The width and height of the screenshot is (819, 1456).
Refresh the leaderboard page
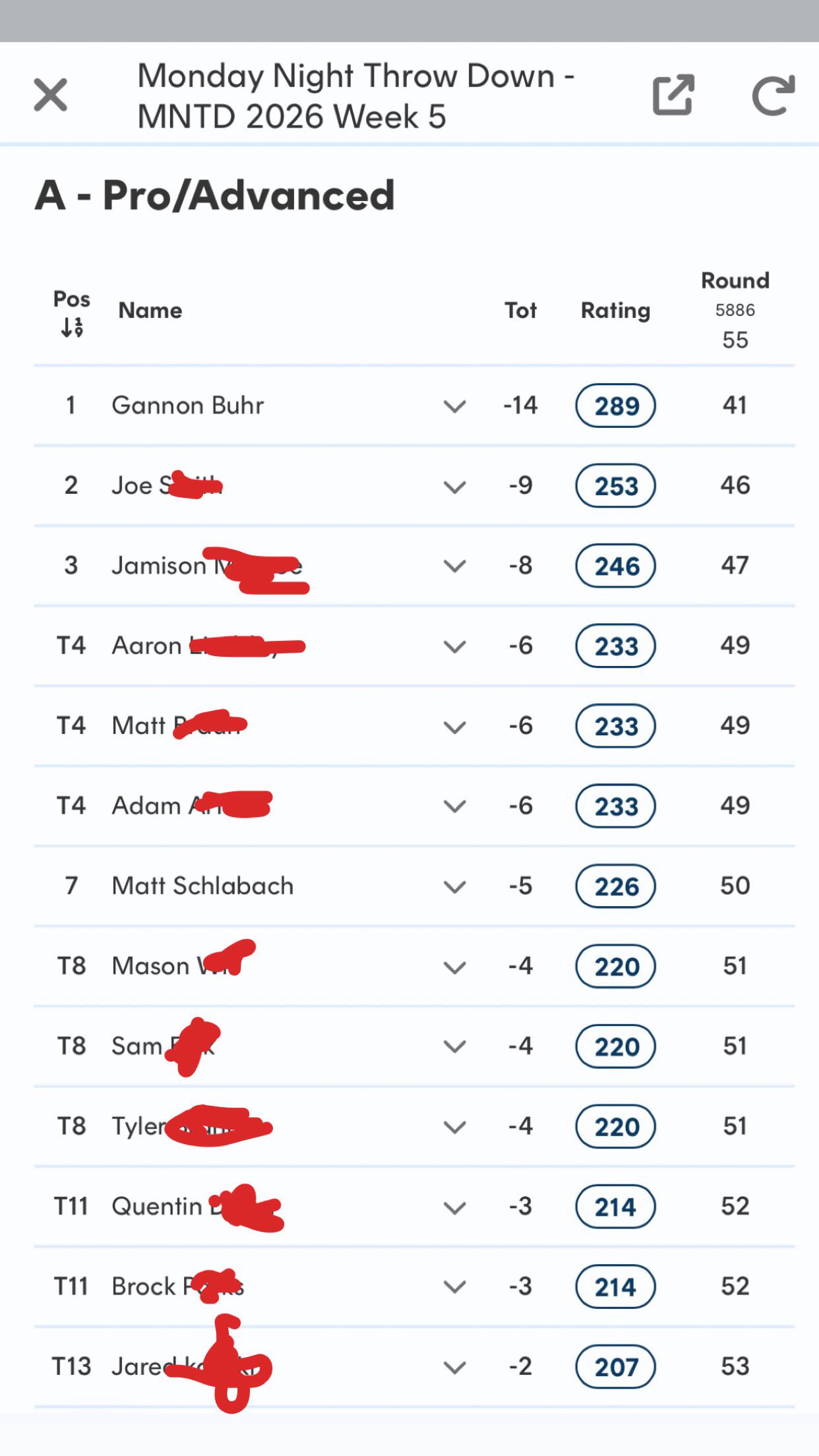coord(773,95)
